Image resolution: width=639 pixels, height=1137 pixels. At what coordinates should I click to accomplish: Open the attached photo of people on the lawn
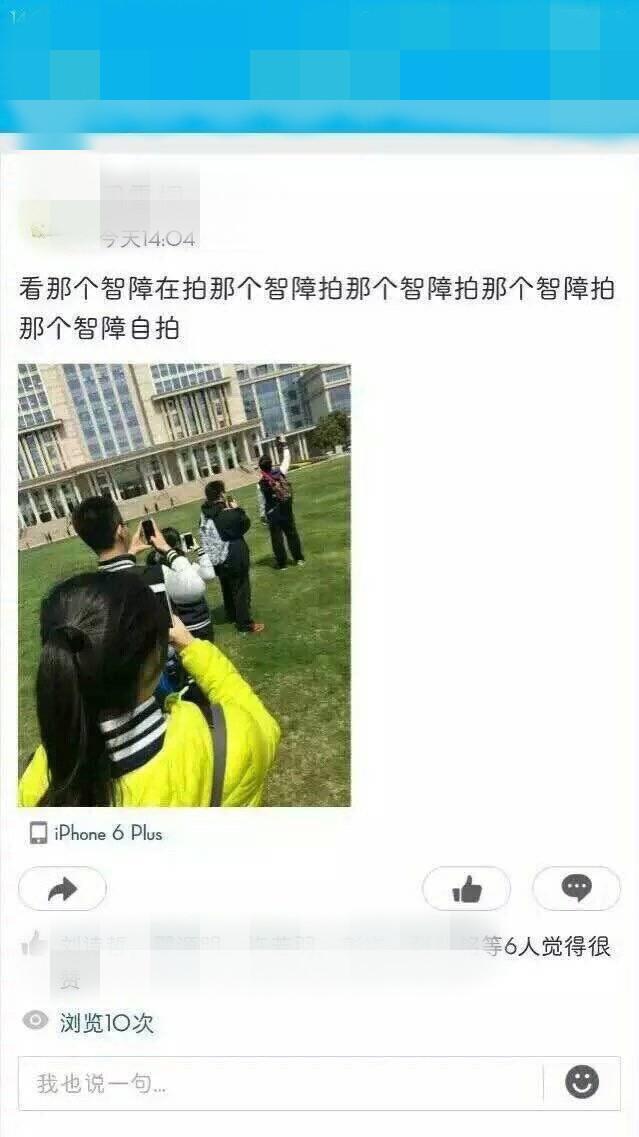(x=184, y=585)
